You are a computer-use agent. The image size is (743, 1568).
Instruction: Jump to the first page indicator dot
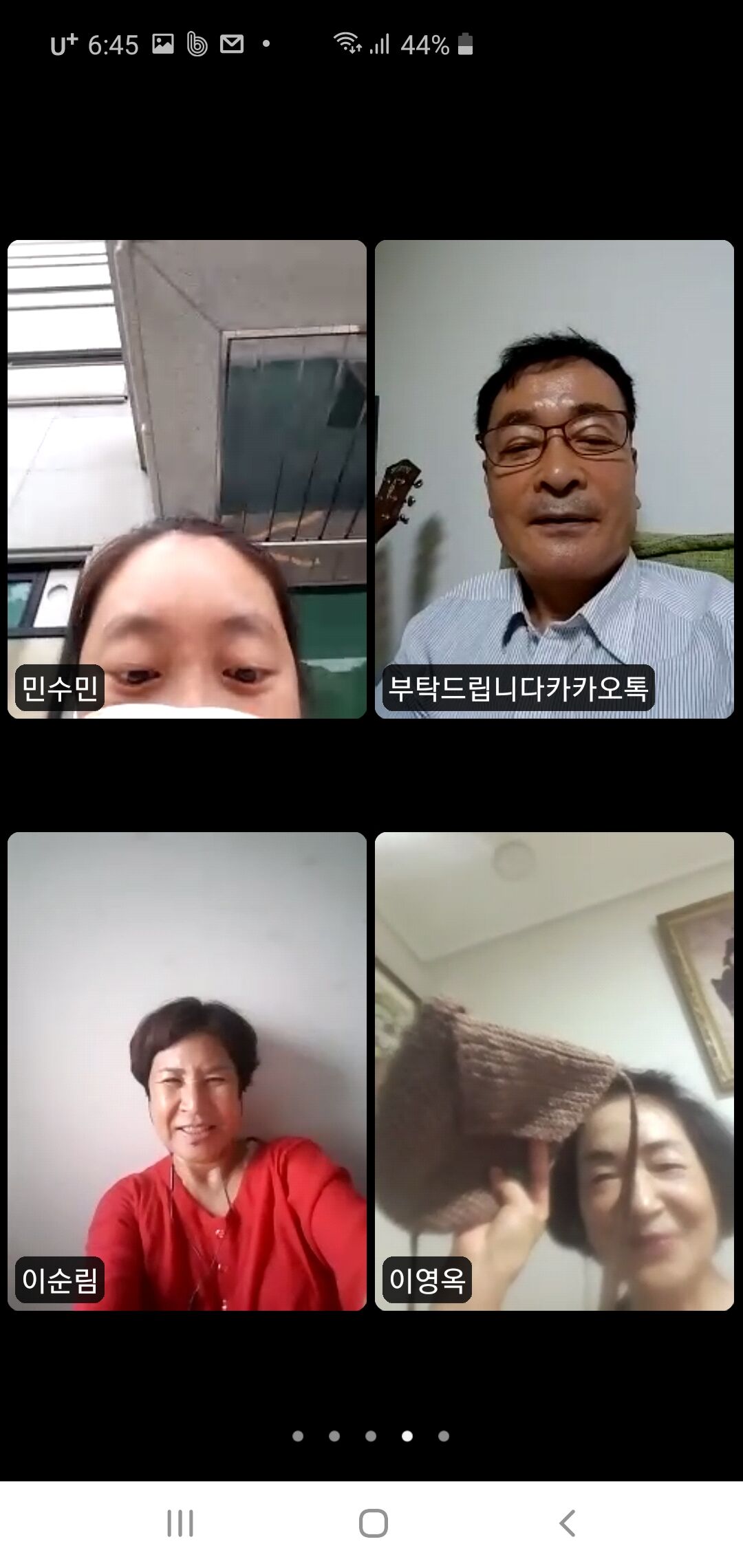point(298,1435)
